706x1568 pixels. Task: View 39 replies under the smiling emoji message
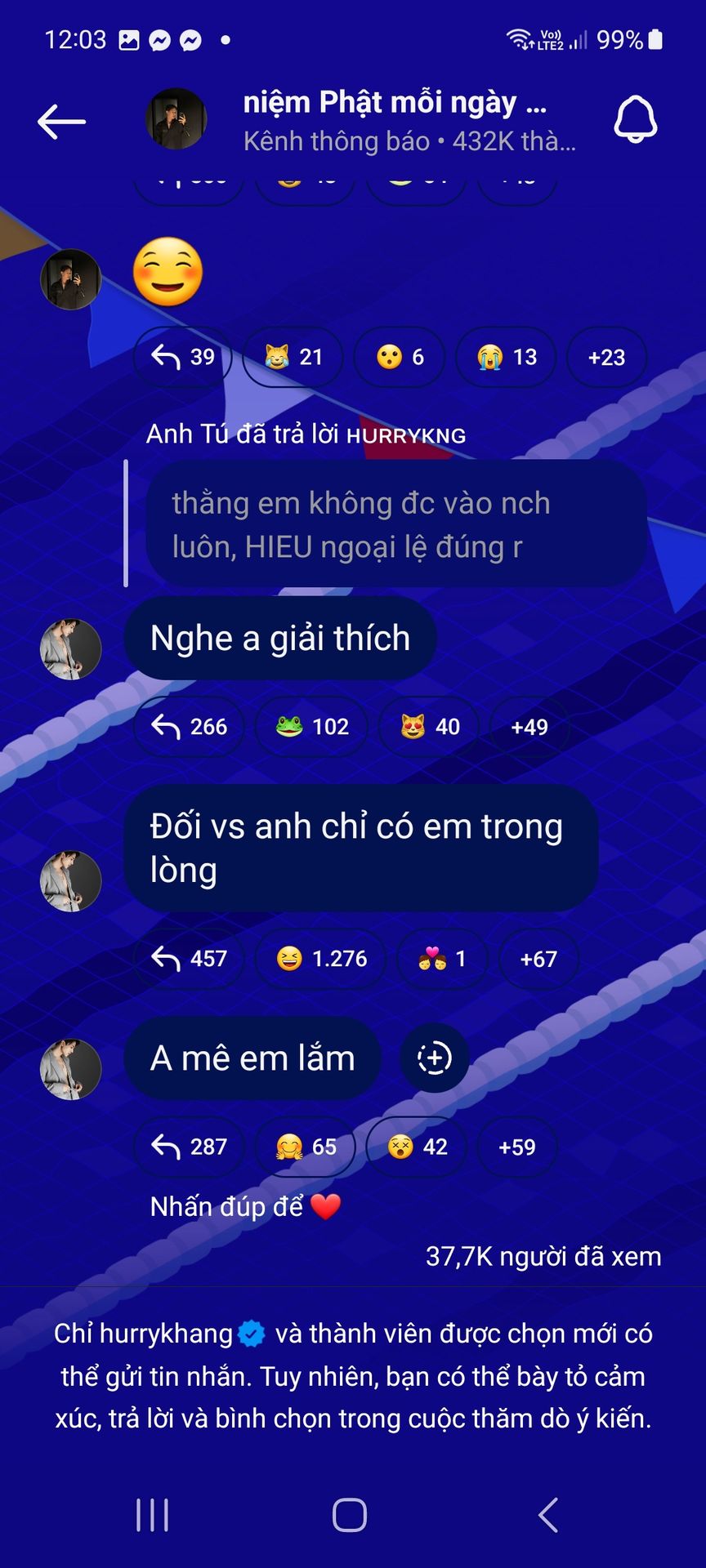click(183, 357)
